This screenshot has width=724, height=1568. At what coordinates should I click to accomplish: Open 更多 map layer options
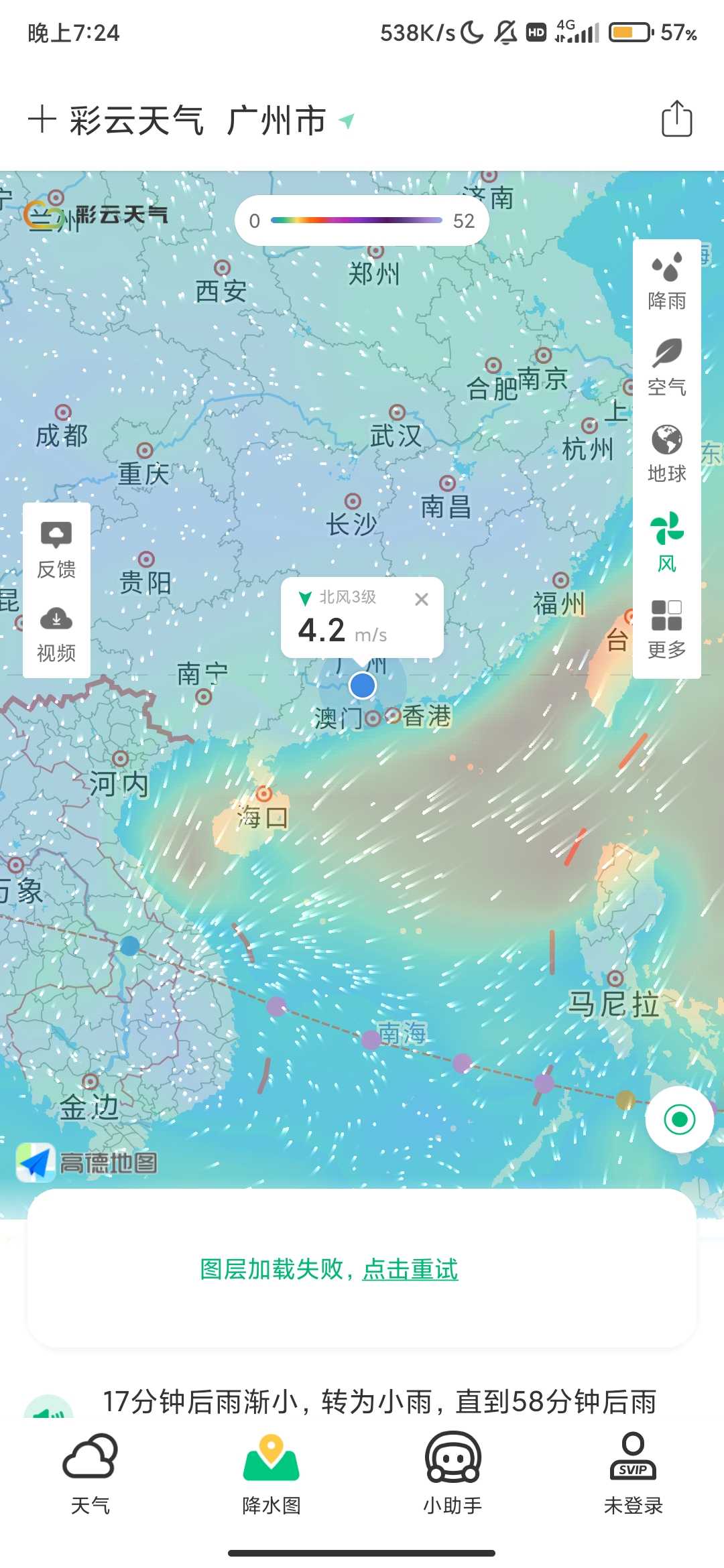tap(666, 630)
